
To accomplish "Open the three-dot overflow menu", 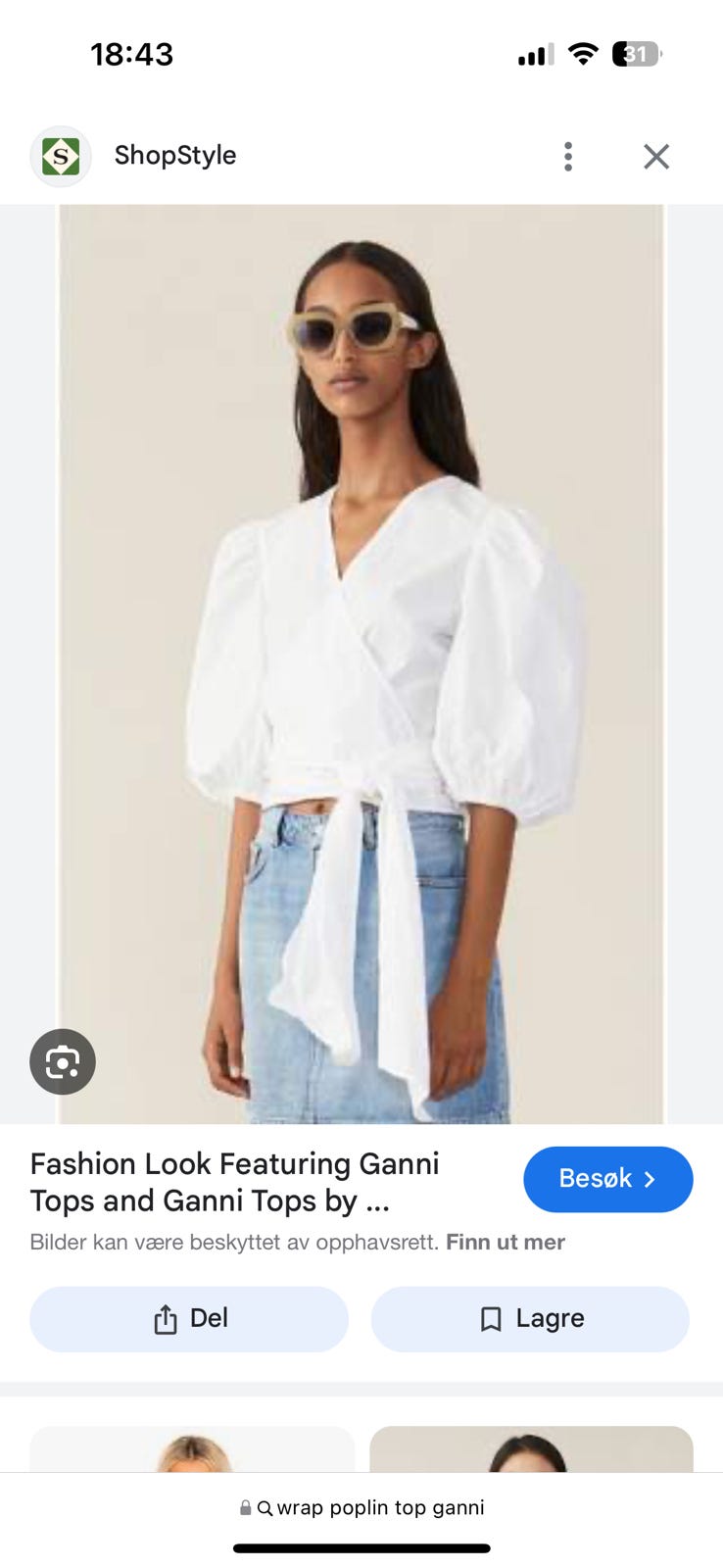I will pyautogui.click(x=568, y=156).
